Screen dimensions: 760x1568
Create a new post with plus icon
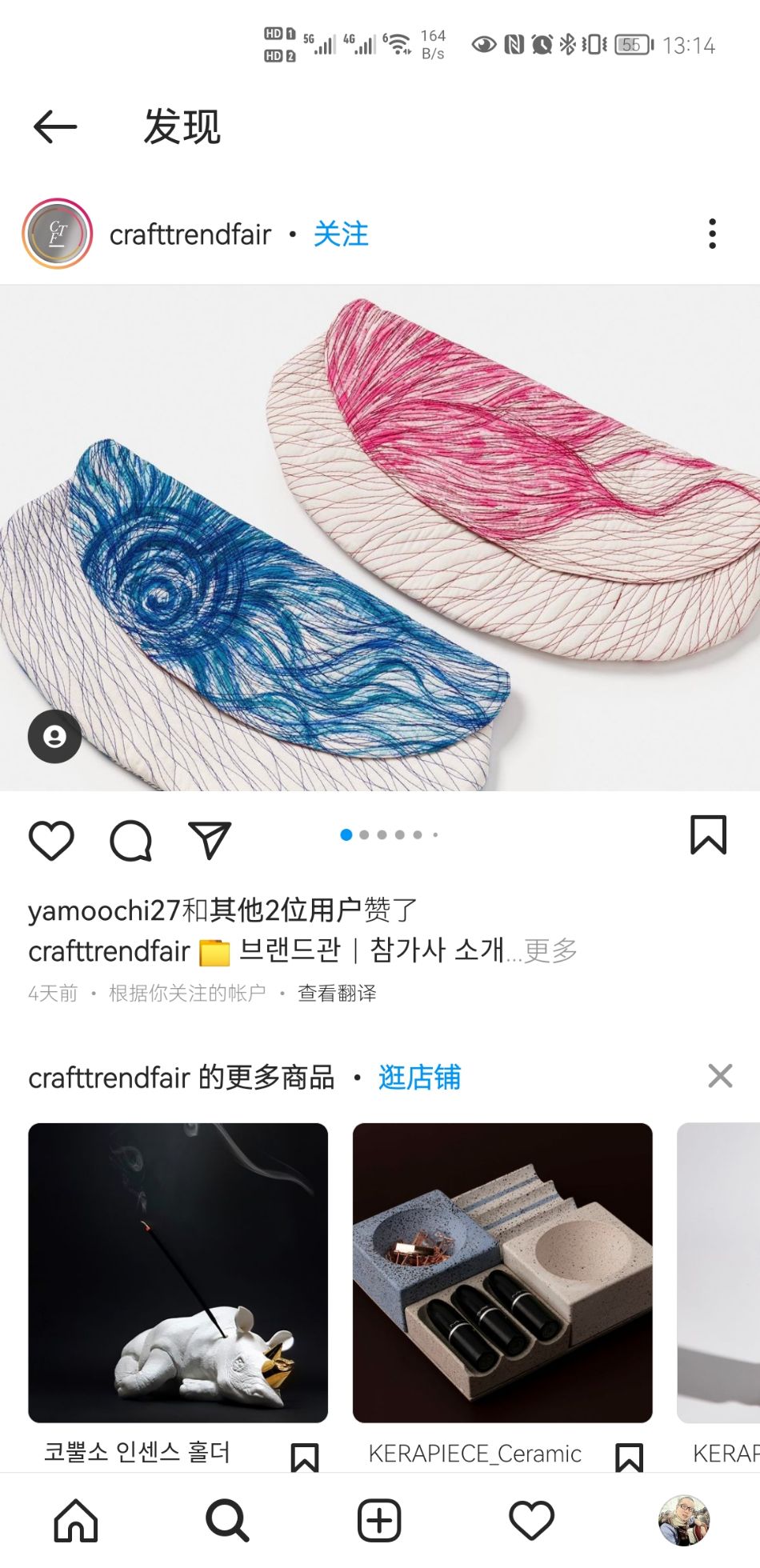click(x=379, y=1520)
